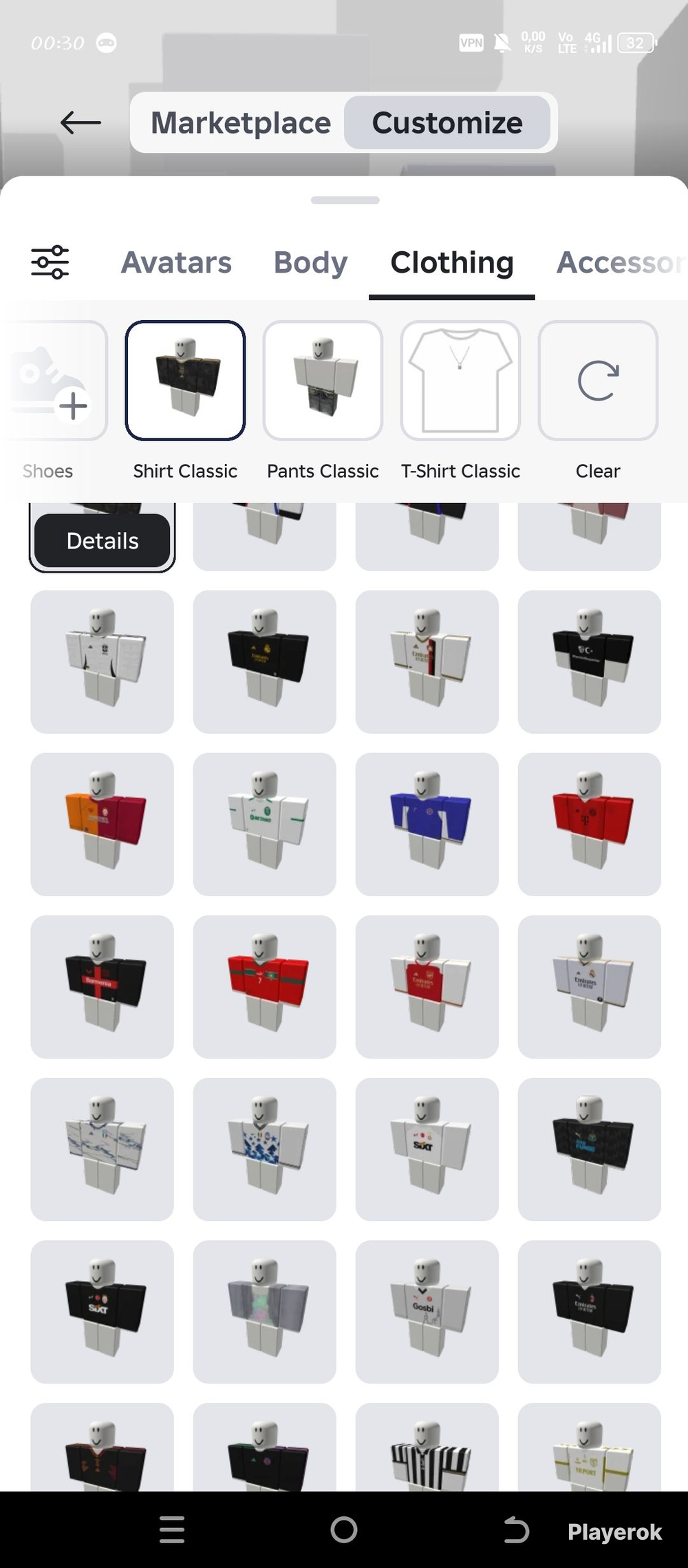Select the Clothing tab

(x=452, y=262)
